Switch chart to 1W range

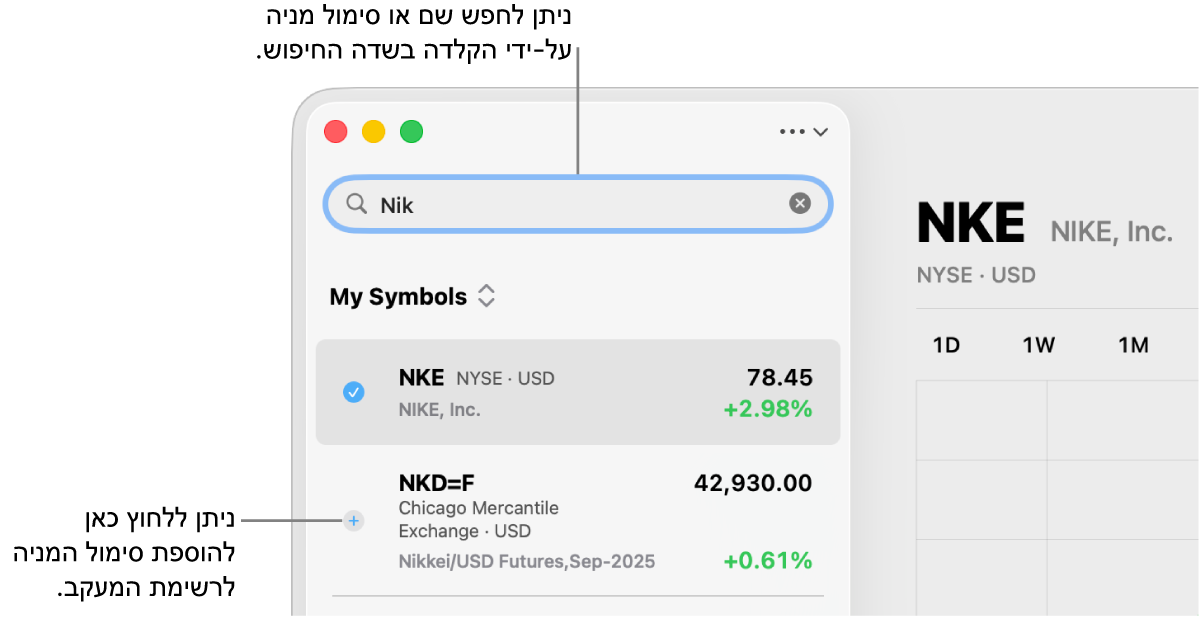(1038, 346)
